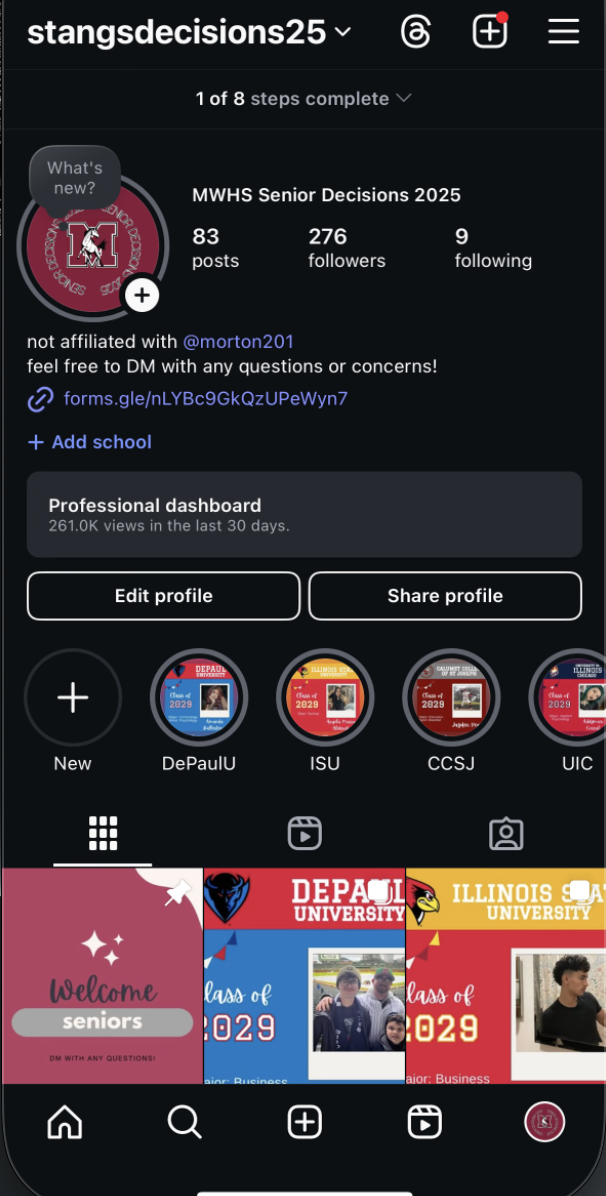Open the @morton201 mention link

click(238, 342)
